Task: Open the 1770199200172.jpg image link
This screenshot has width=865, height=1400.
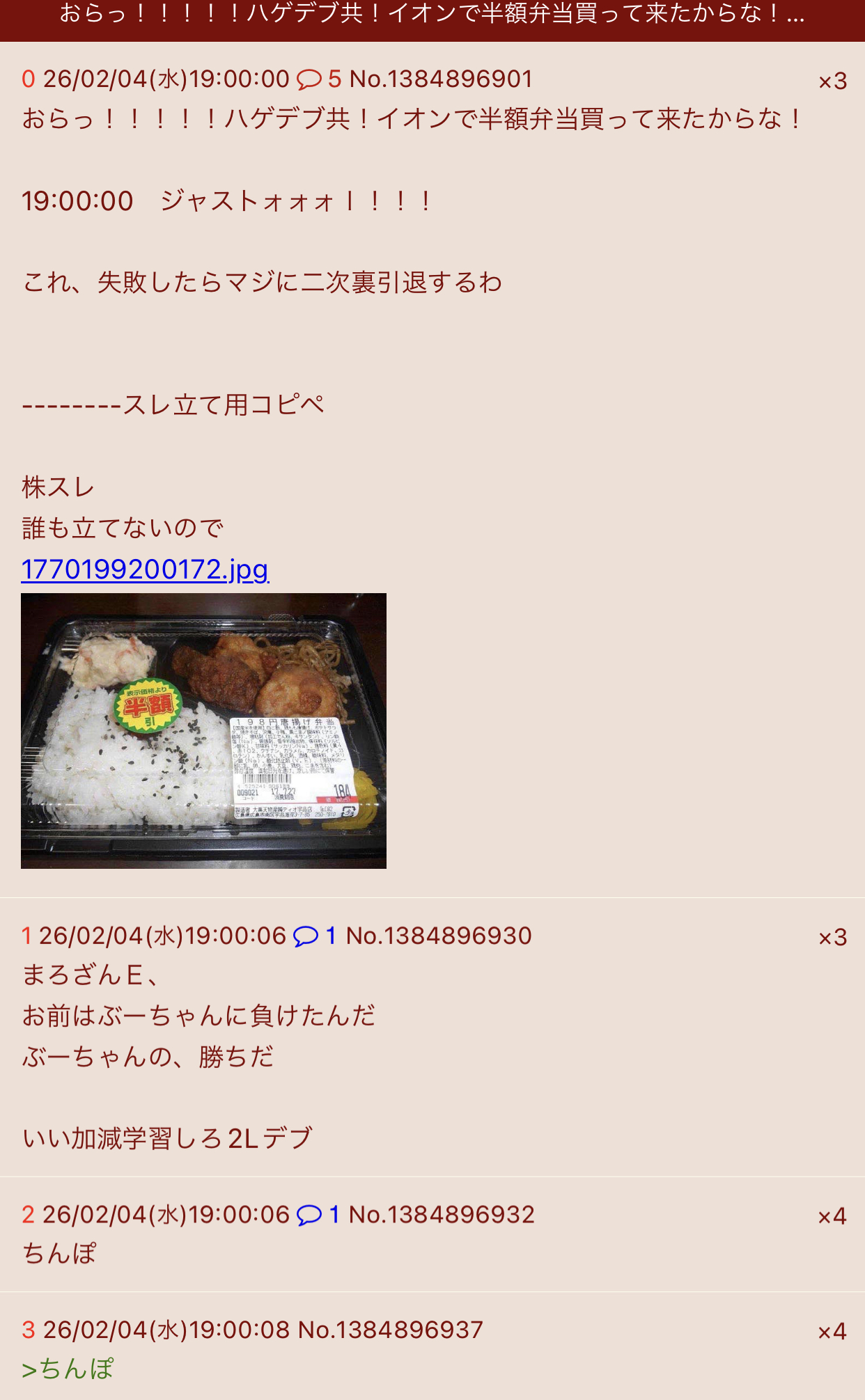Action: point(145,569)
